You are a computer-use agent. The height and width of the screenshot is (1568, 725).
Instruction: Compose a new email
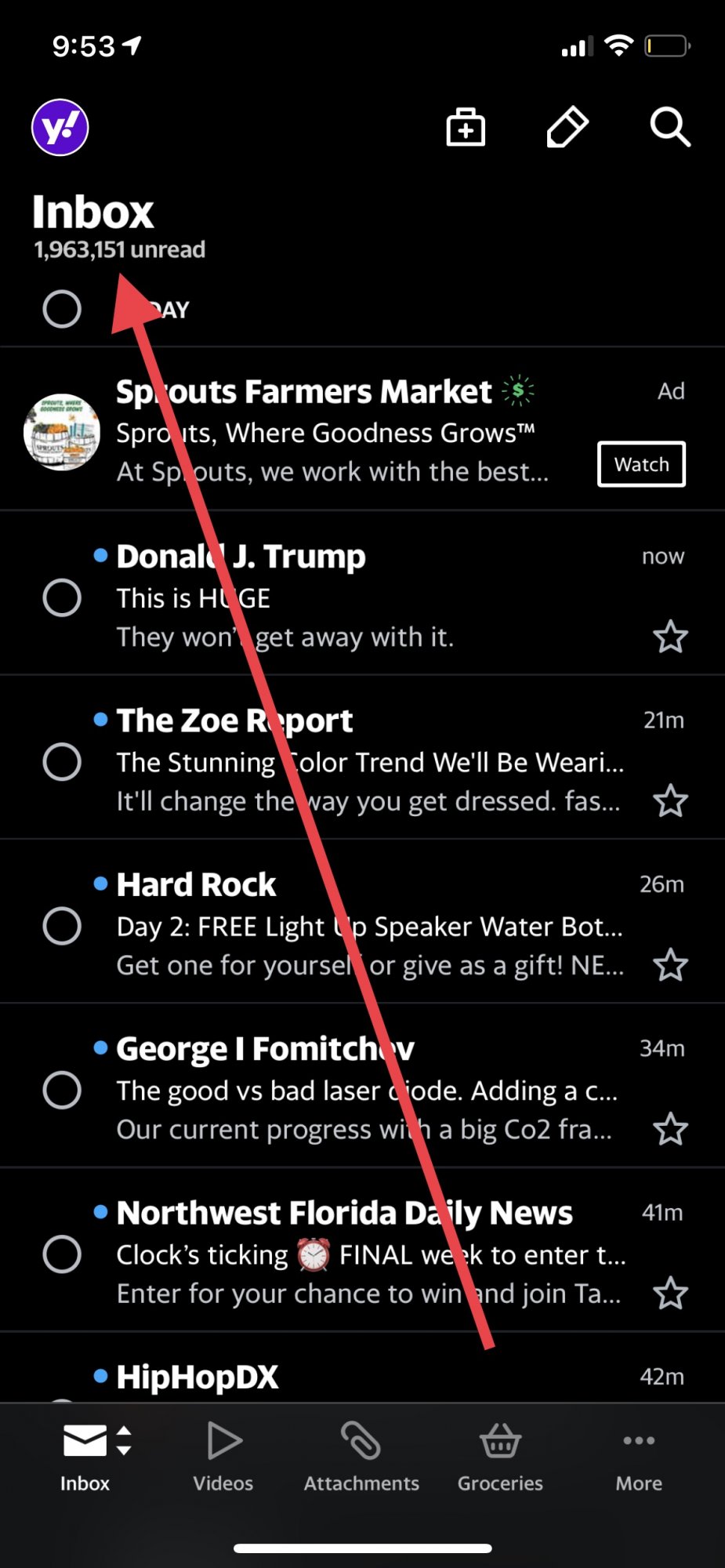click(567, 127)
